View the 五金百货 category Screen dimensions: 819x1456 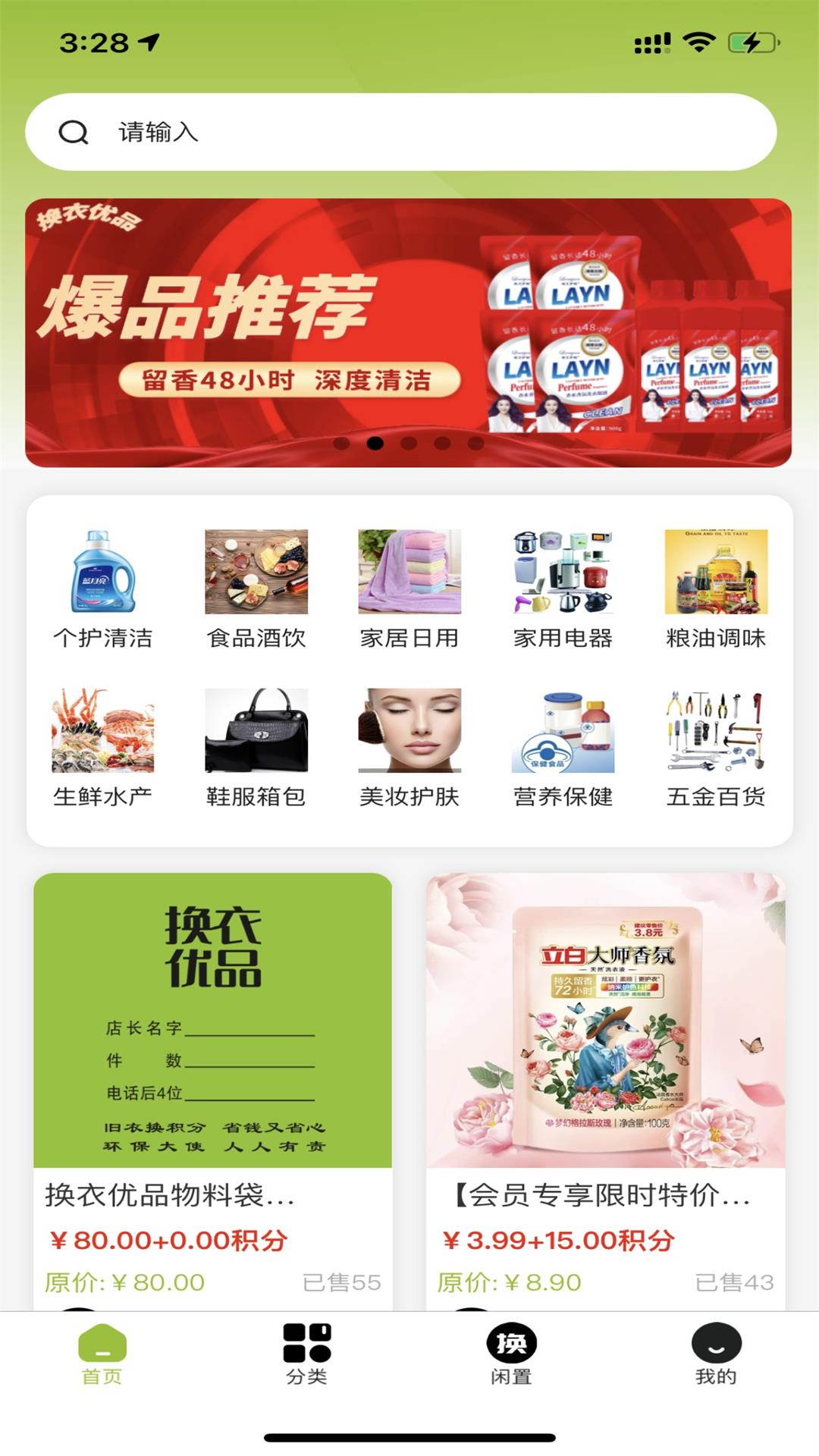[716, 748]
